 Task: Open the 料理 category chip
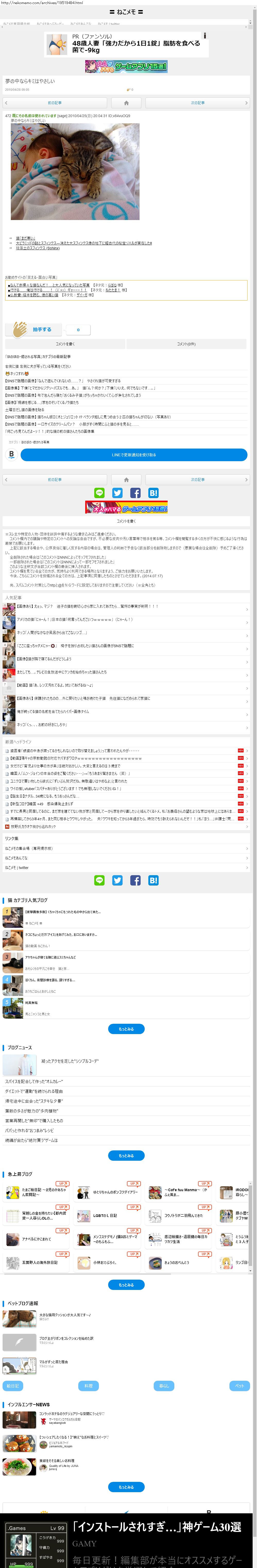click(89, 1385)
